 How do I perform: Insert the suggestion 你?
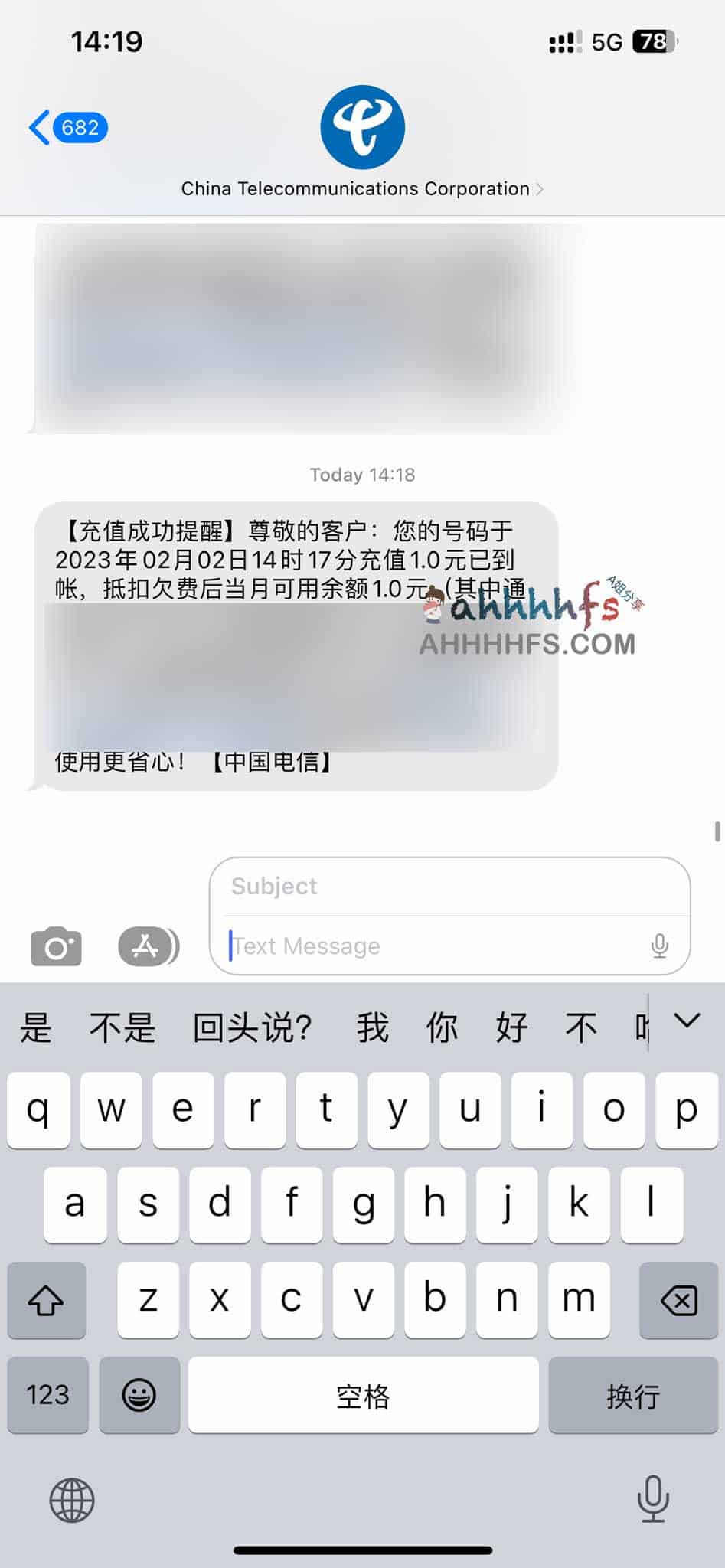click(442, 1027)
